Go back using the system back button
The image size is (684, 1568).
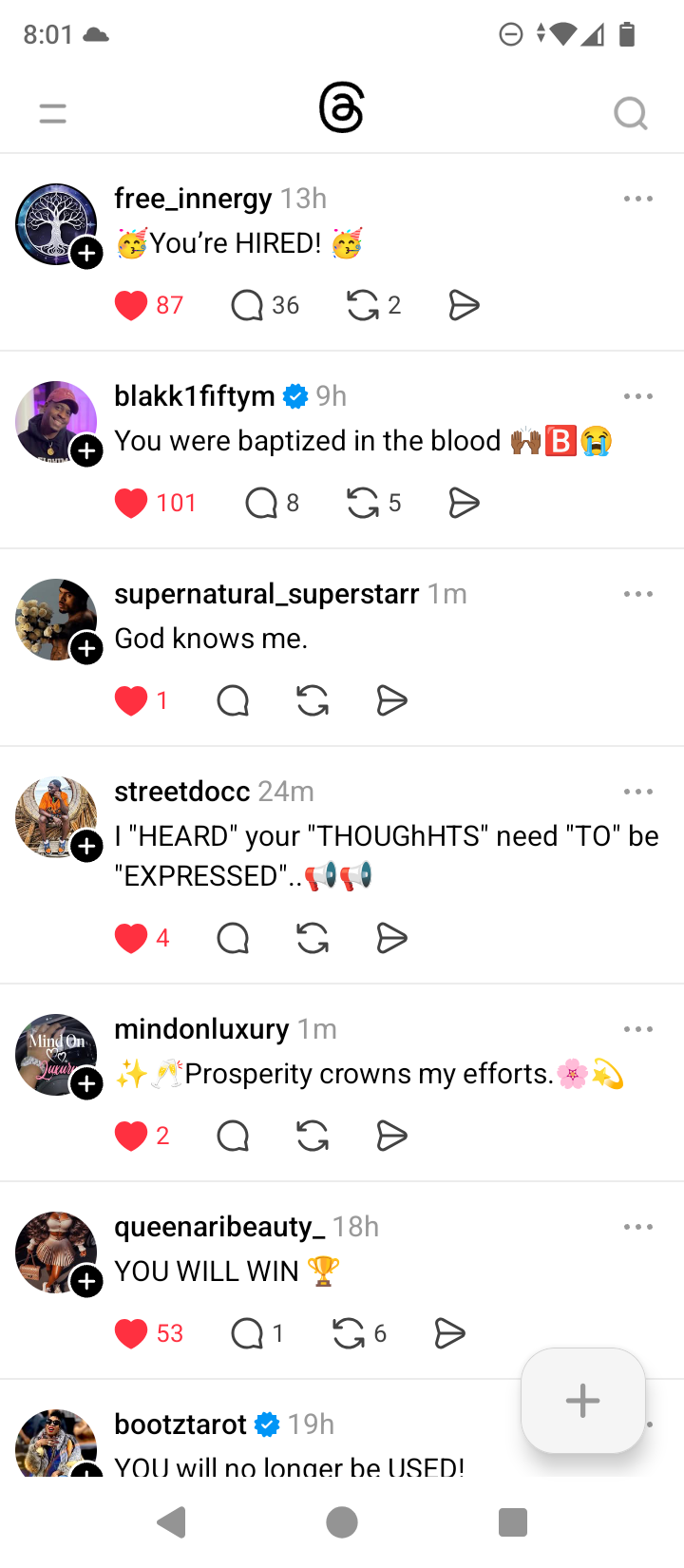pyautogui.click(x=172, y=1522)
